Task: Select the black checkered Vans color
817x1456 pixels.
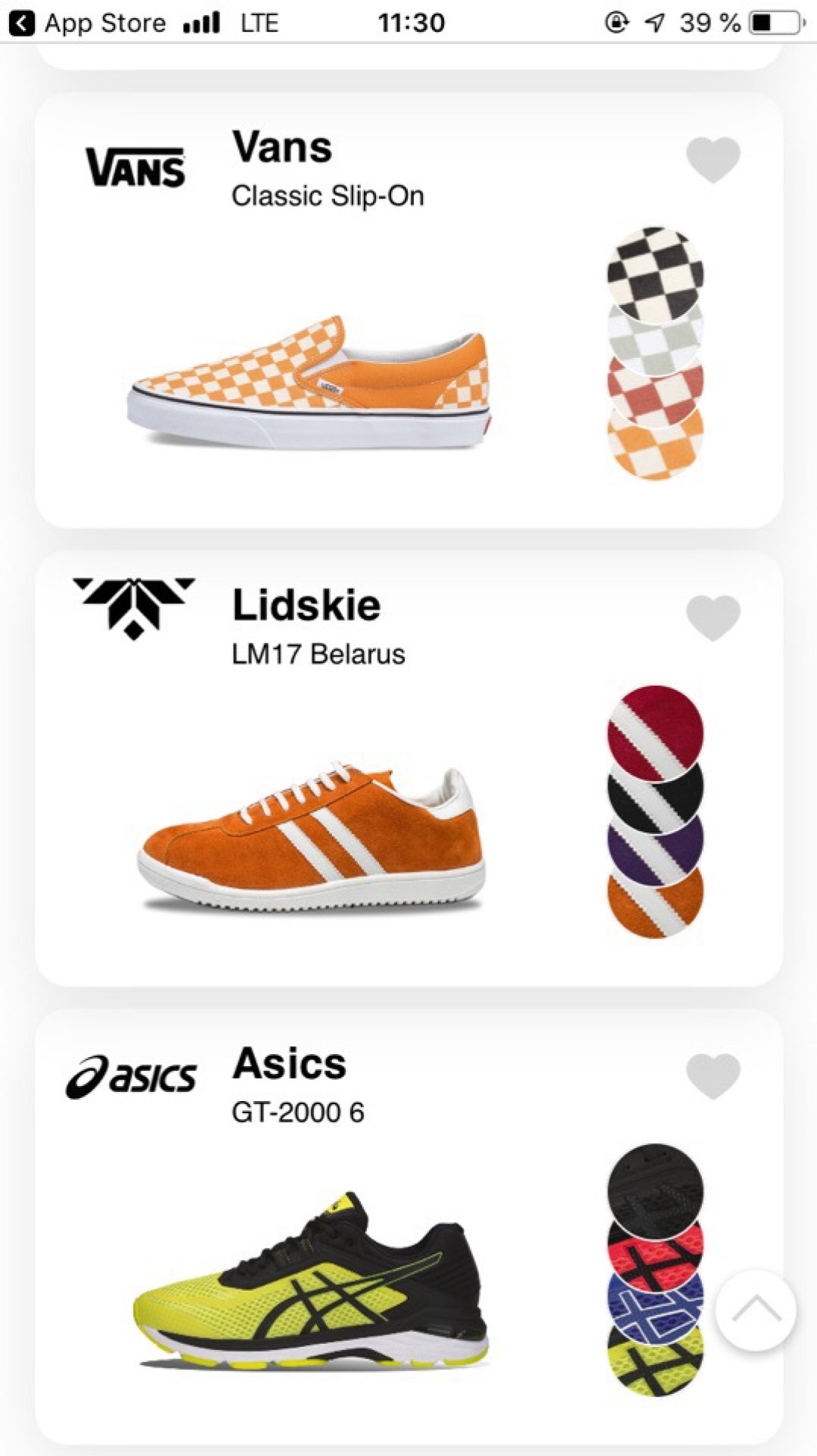Action: tap(655, 265)
